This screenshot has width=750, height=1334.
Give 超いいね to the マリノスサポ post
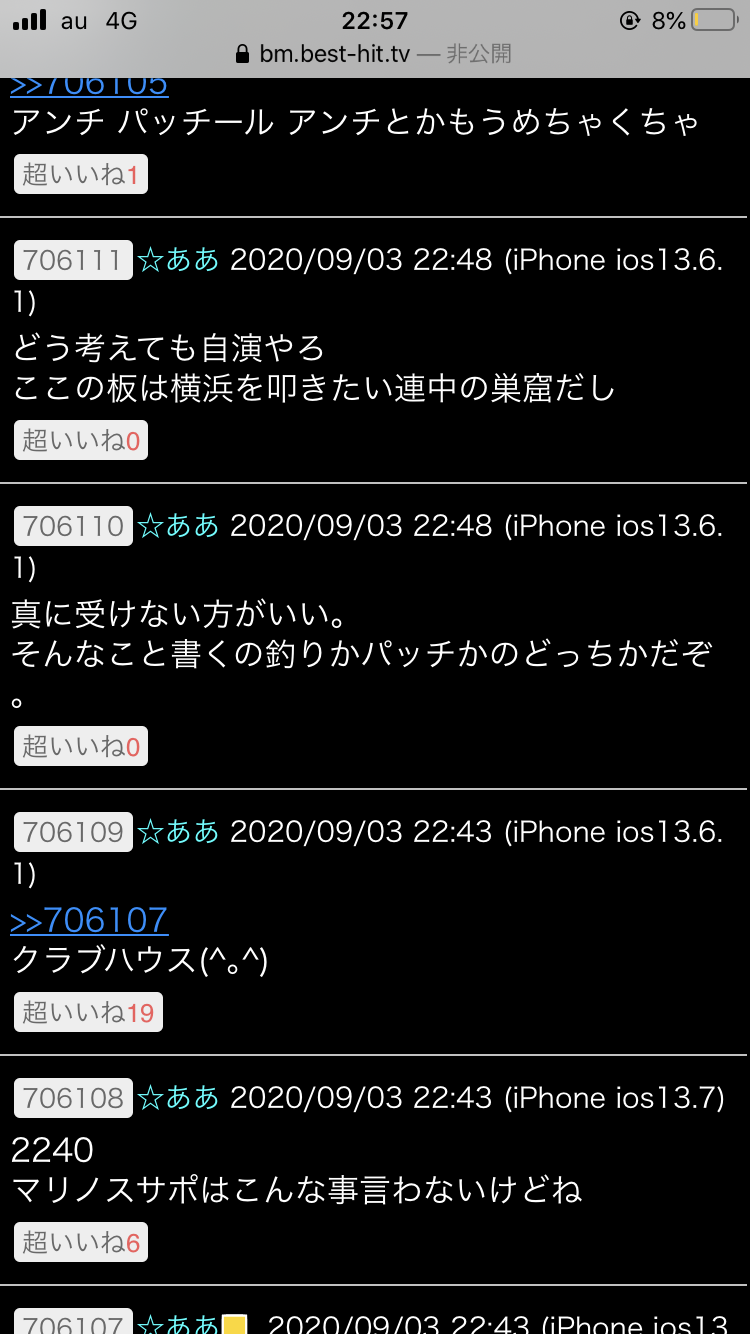coord(81,1242)
